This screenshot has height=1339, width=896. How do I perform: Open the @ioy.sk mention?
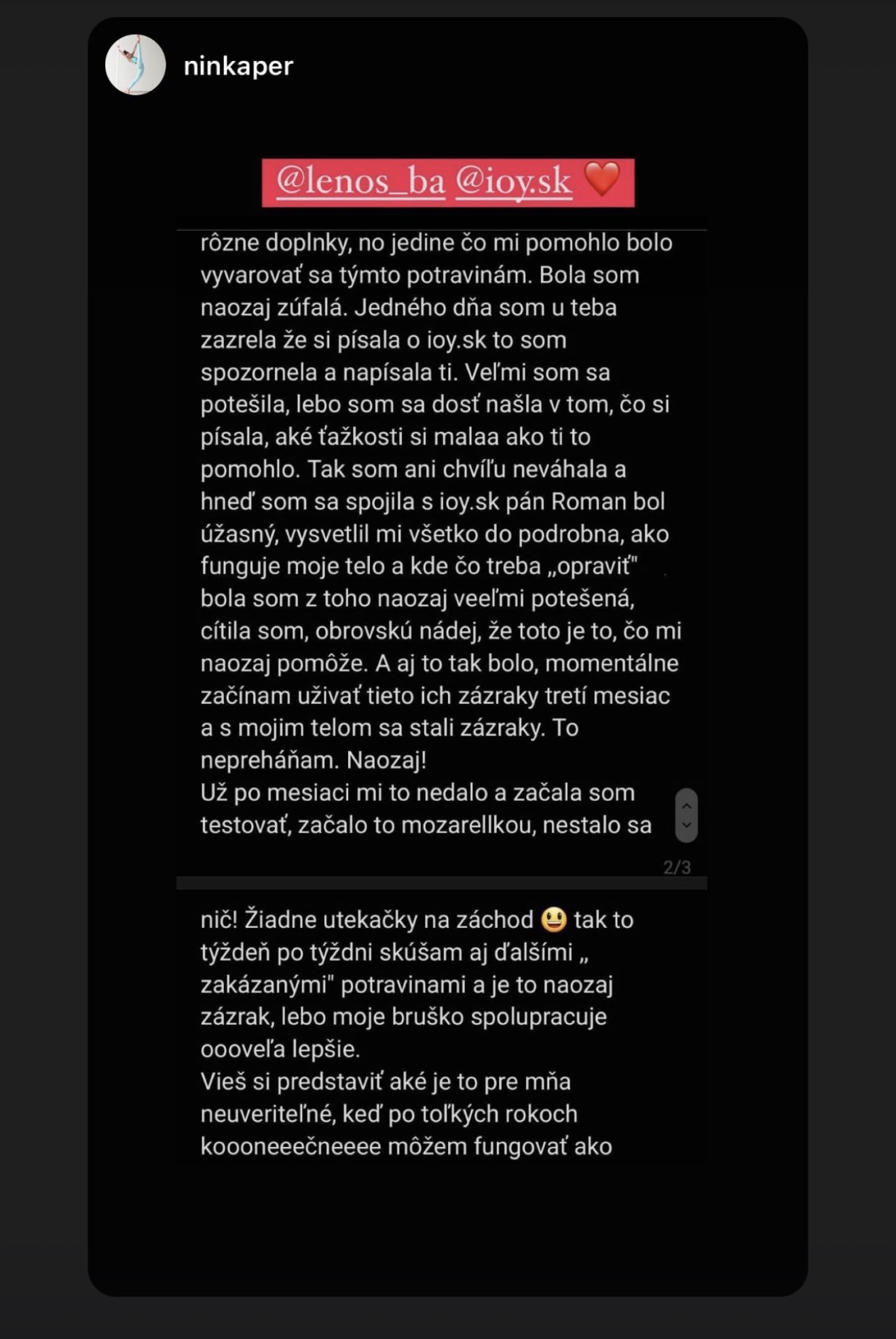(514, 182)
